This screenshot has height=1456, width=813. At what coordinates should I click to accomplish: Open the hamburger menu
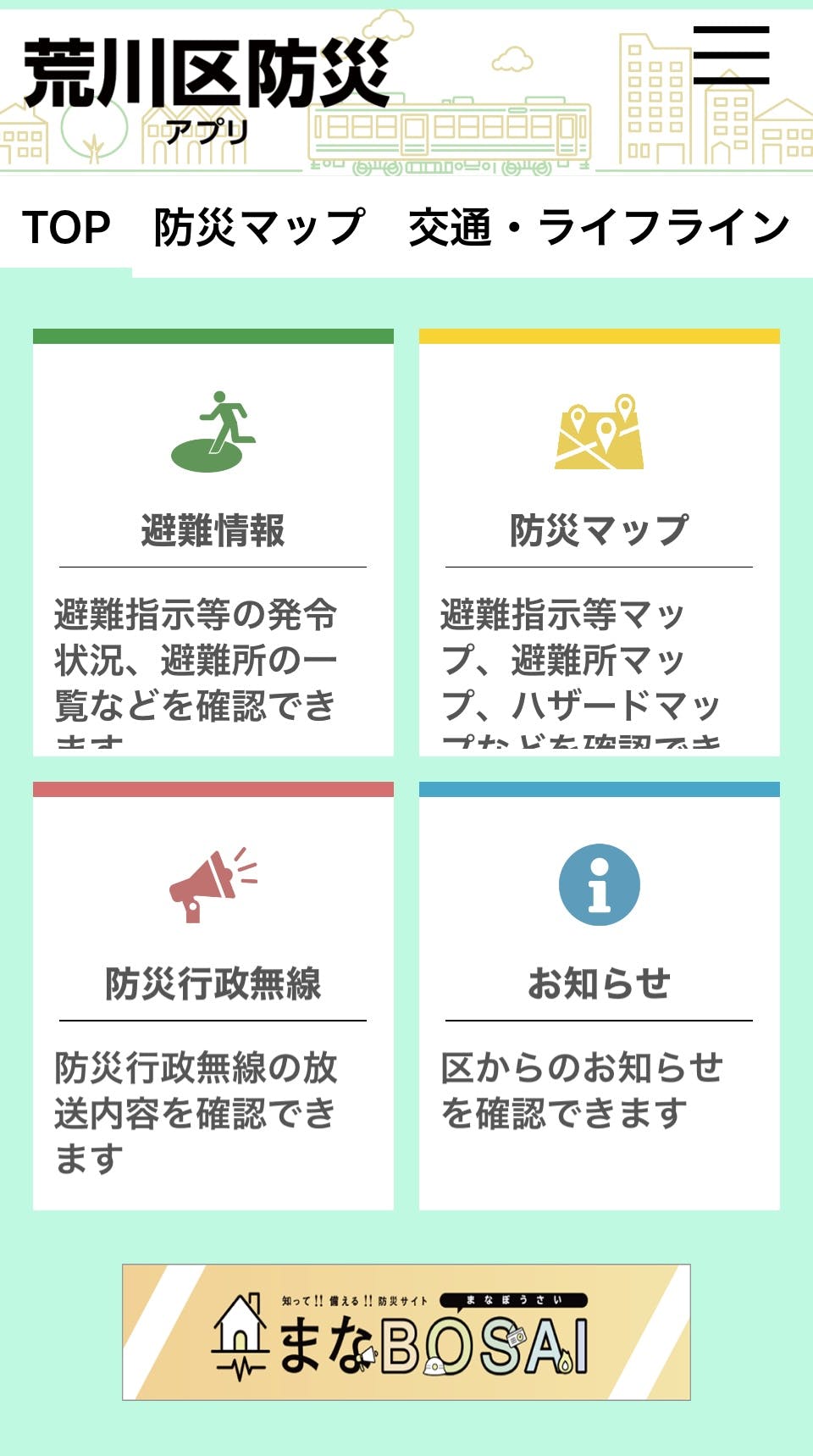731,55
